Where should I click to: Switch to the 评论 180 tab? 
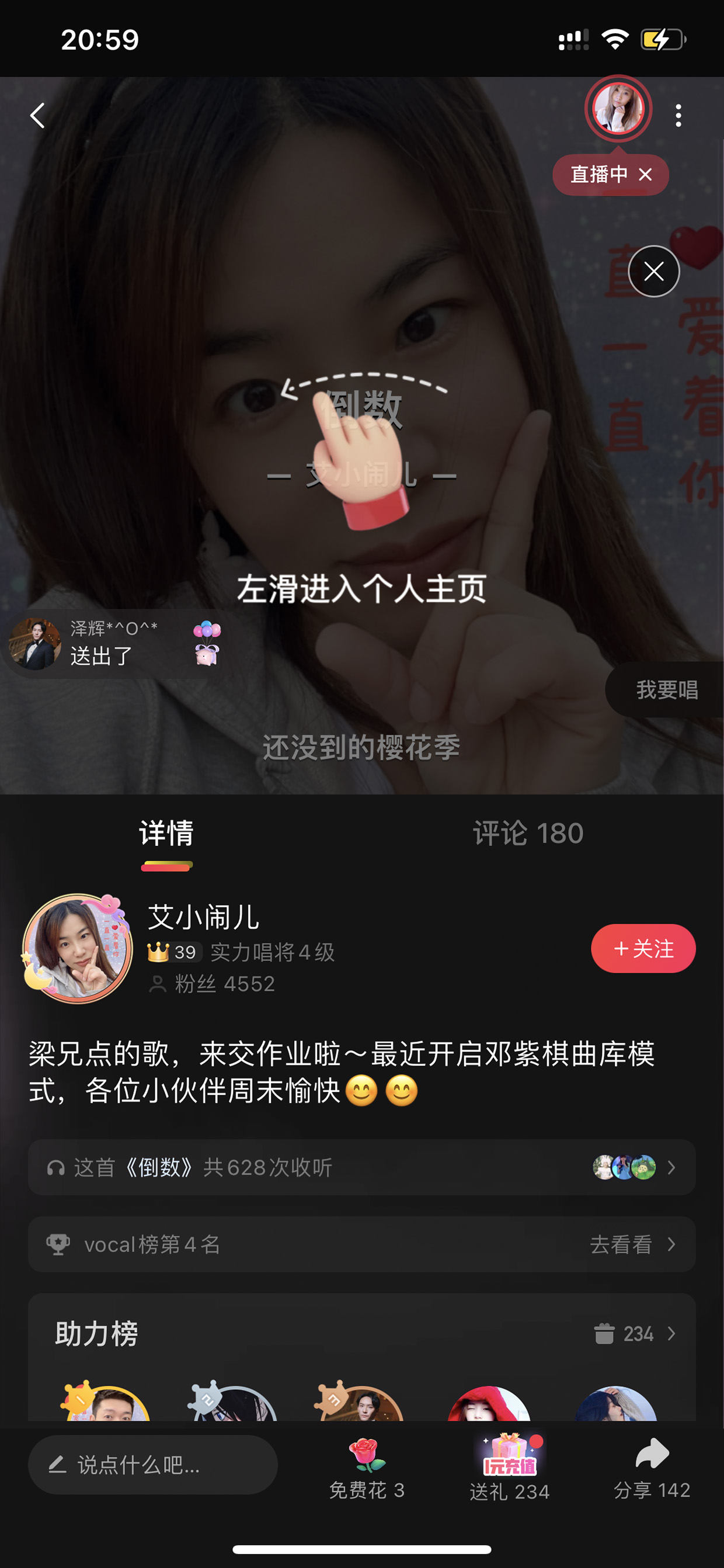(528, 833)
